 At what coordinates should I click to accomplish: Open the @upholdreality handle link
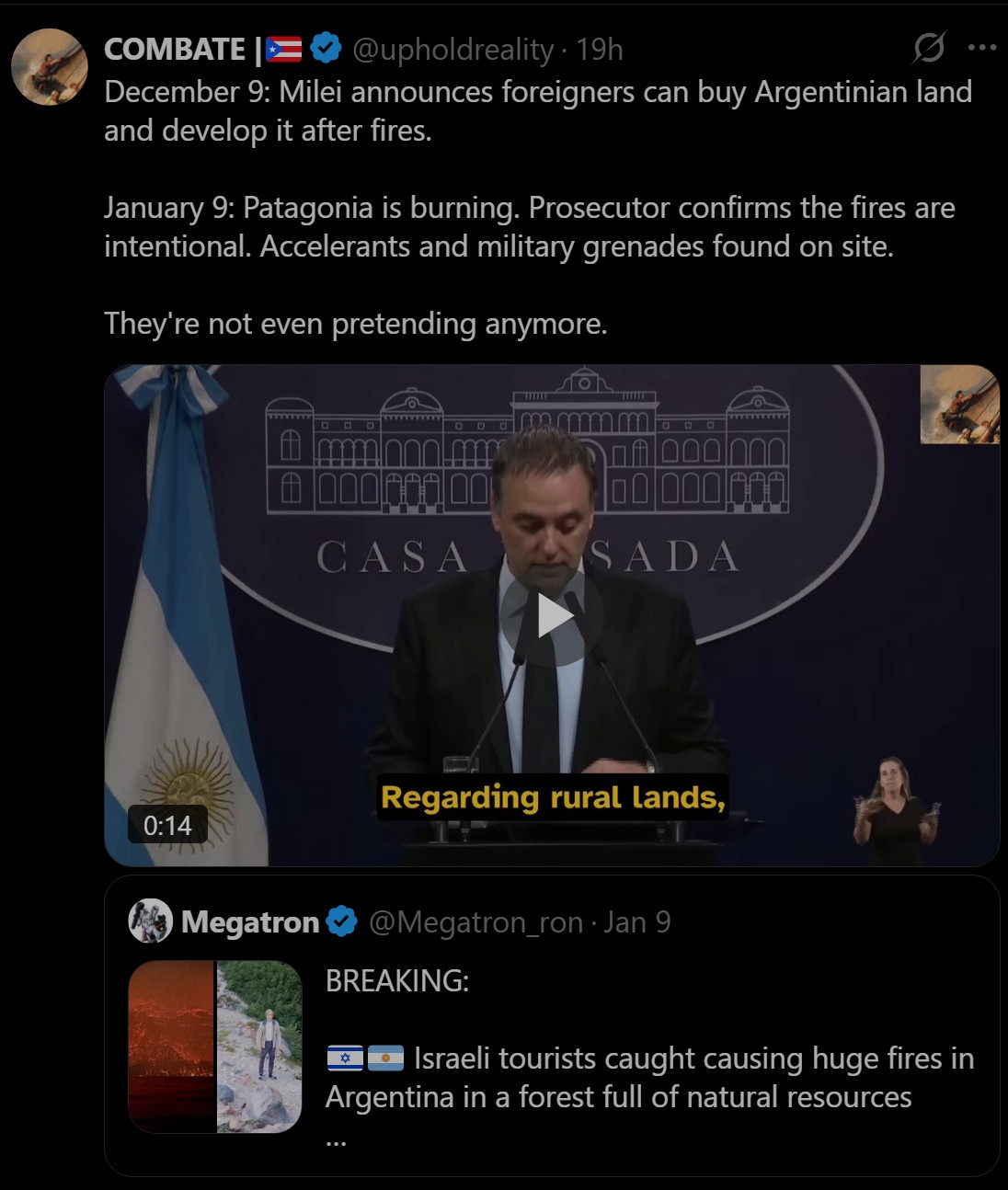(452, 49)
